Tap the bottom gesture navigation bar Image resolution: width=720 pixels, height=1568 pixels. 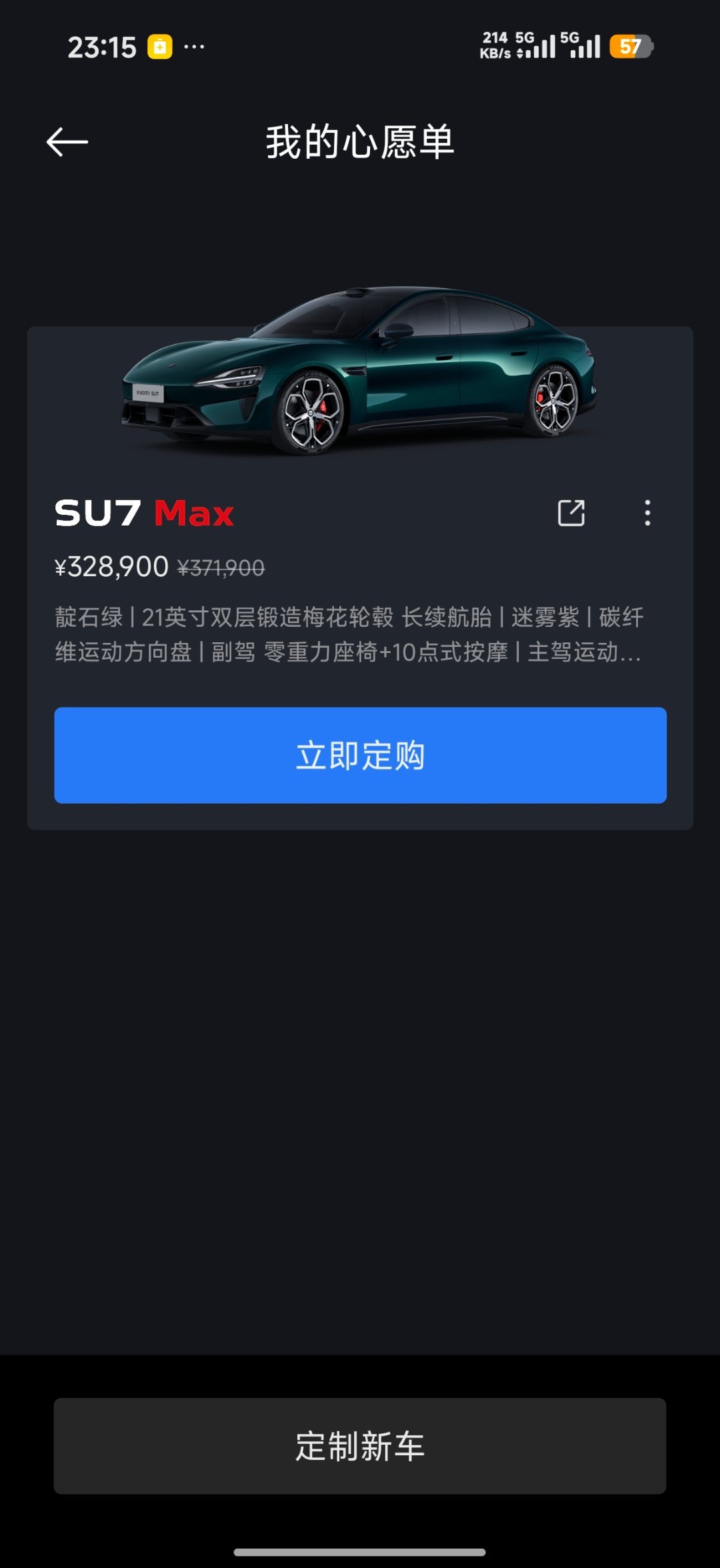(x=360, y=1553)
